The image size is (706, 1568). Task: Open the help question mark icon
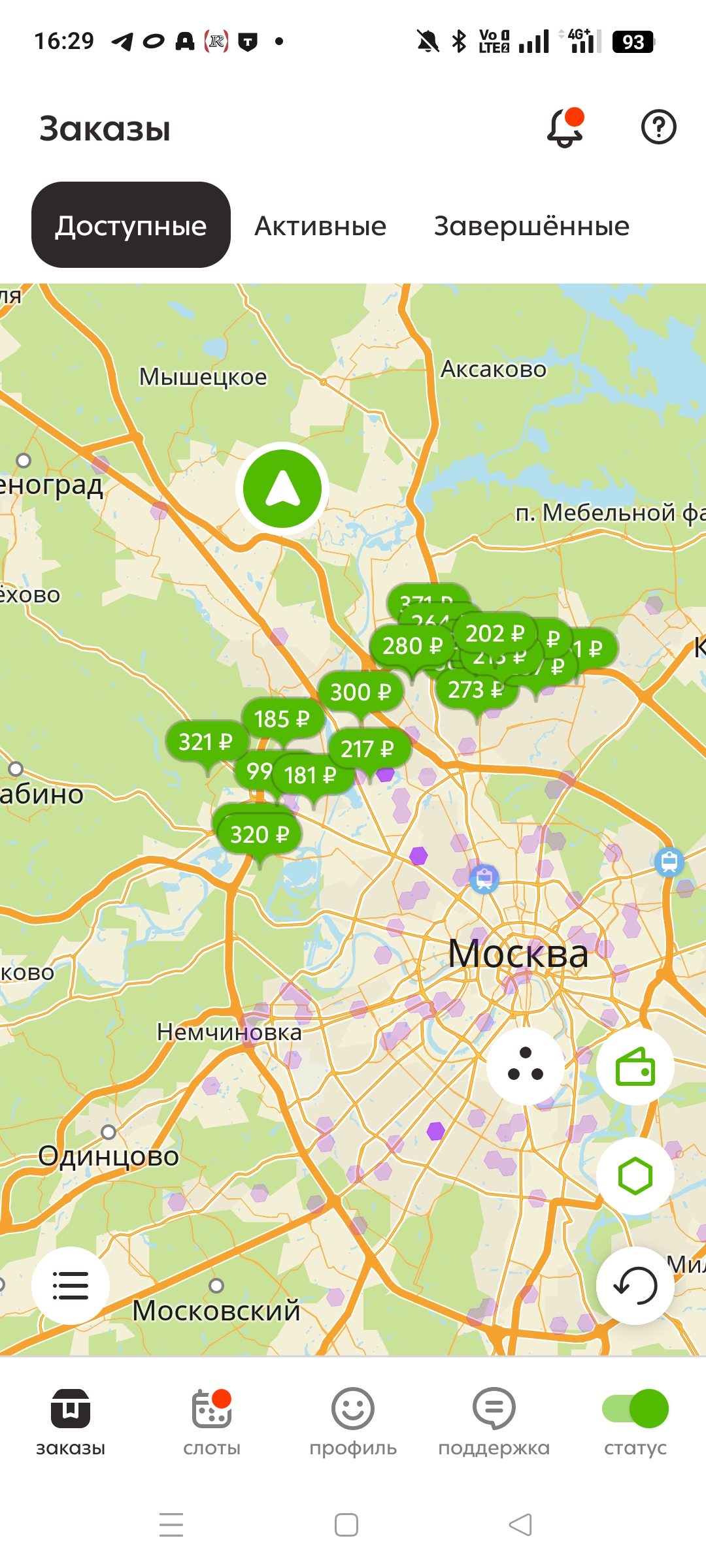[x=658, y=127]
